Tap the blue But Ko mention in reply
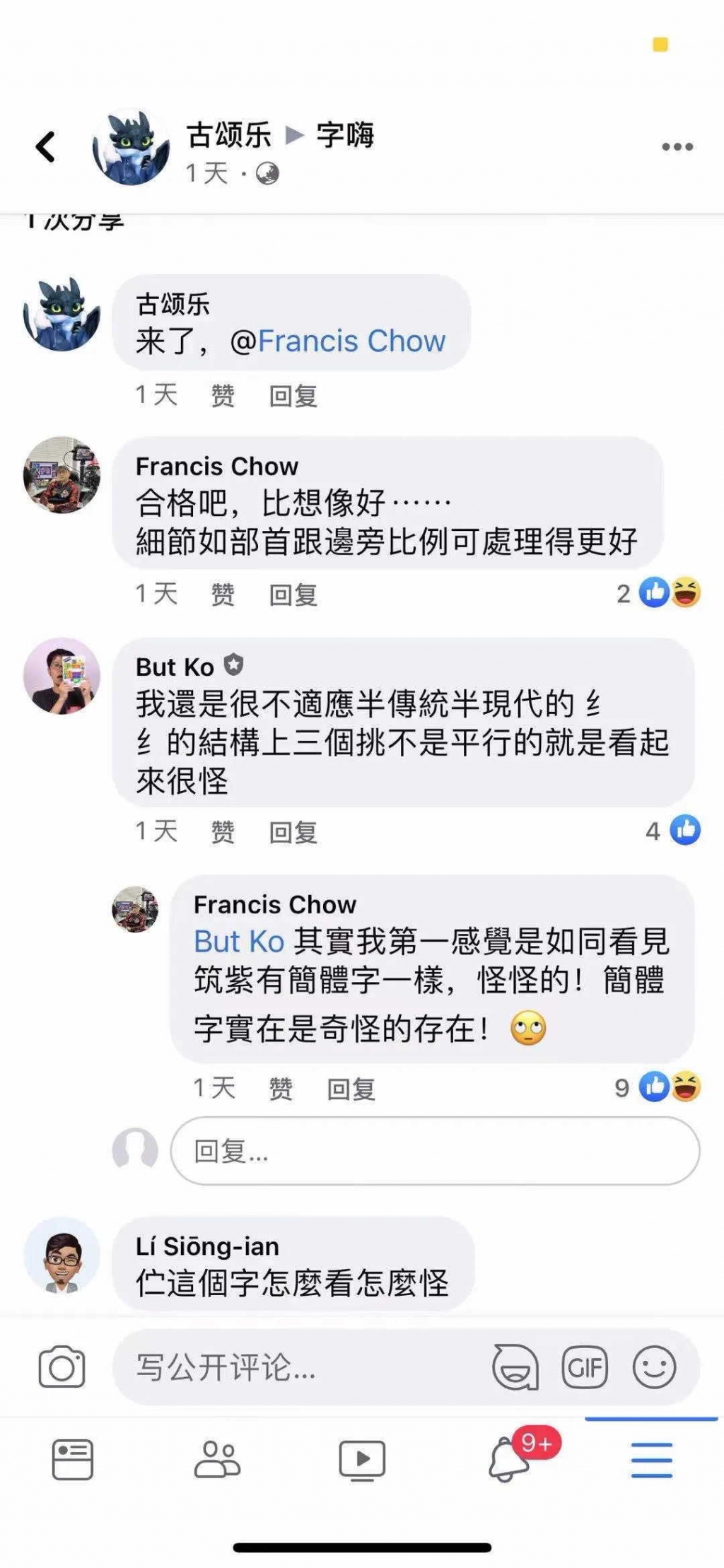Screen dimensions: 724x1568 (239, 942)
